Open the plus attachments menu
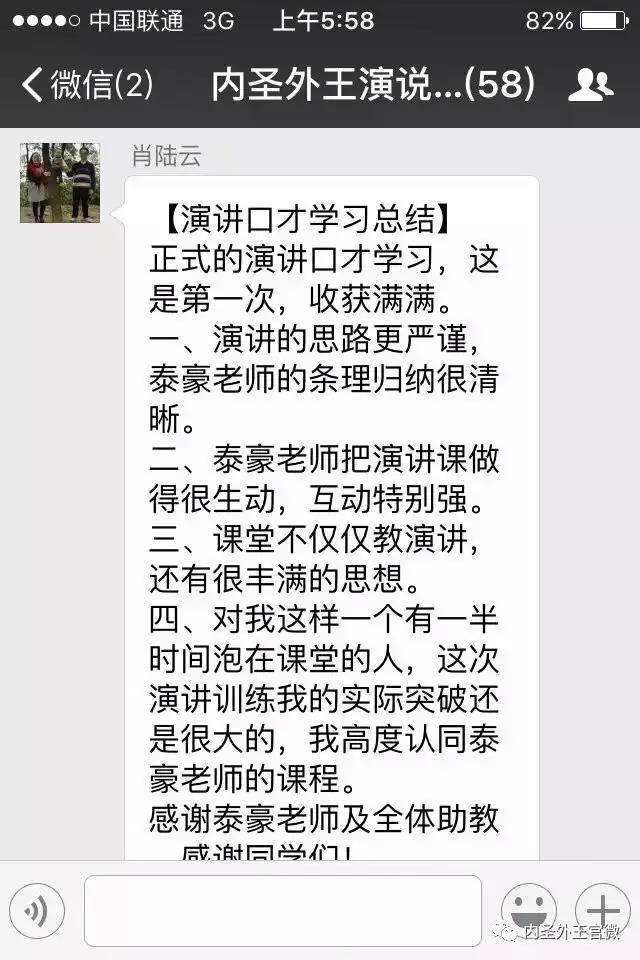Image resolution: width=640 pixels, height=960 pixels. pyautogui.click(x=602, y=908)
